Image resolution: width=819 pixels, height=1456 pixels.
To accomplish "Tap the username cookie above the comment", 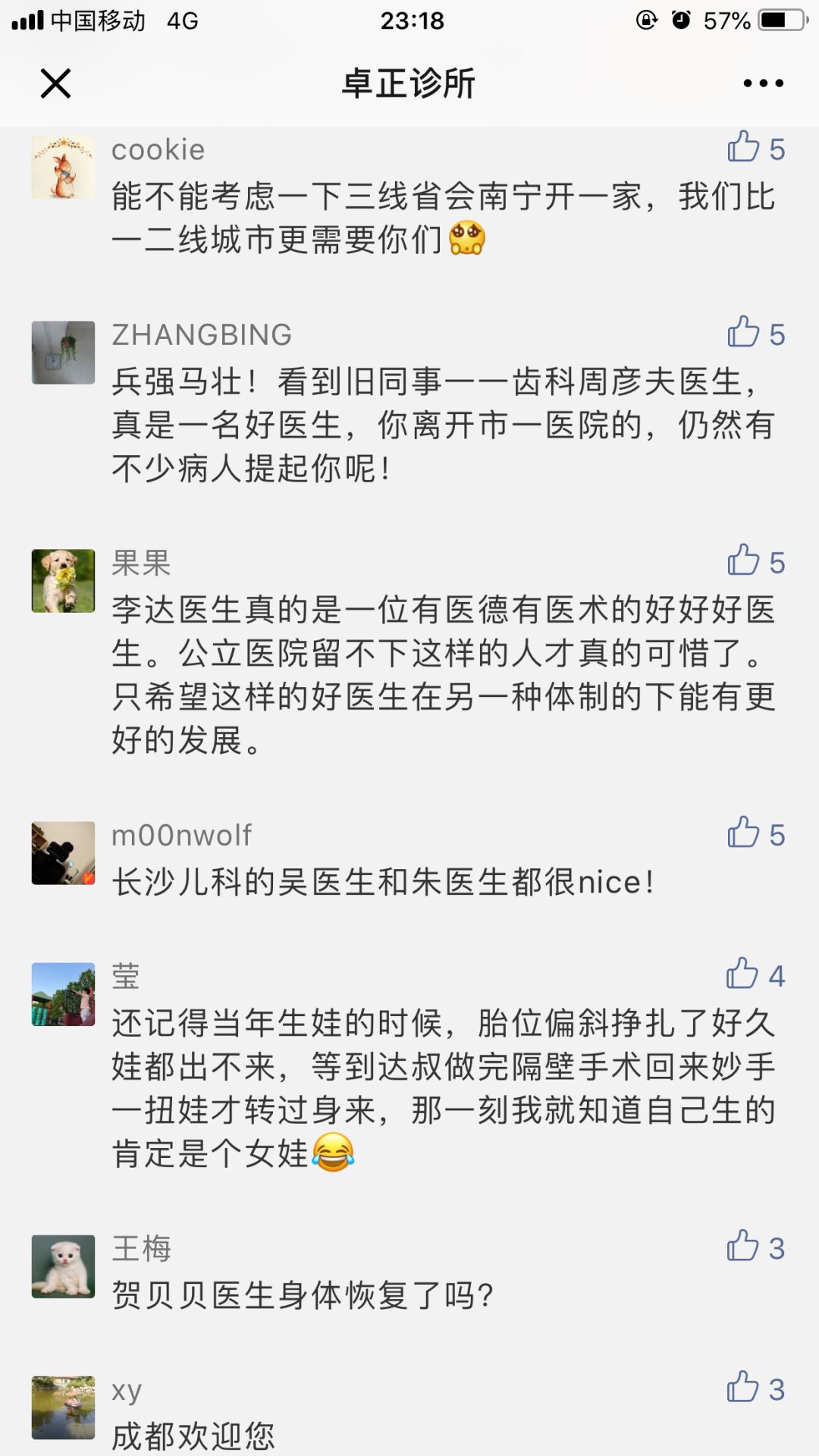I will click(156, 149).
